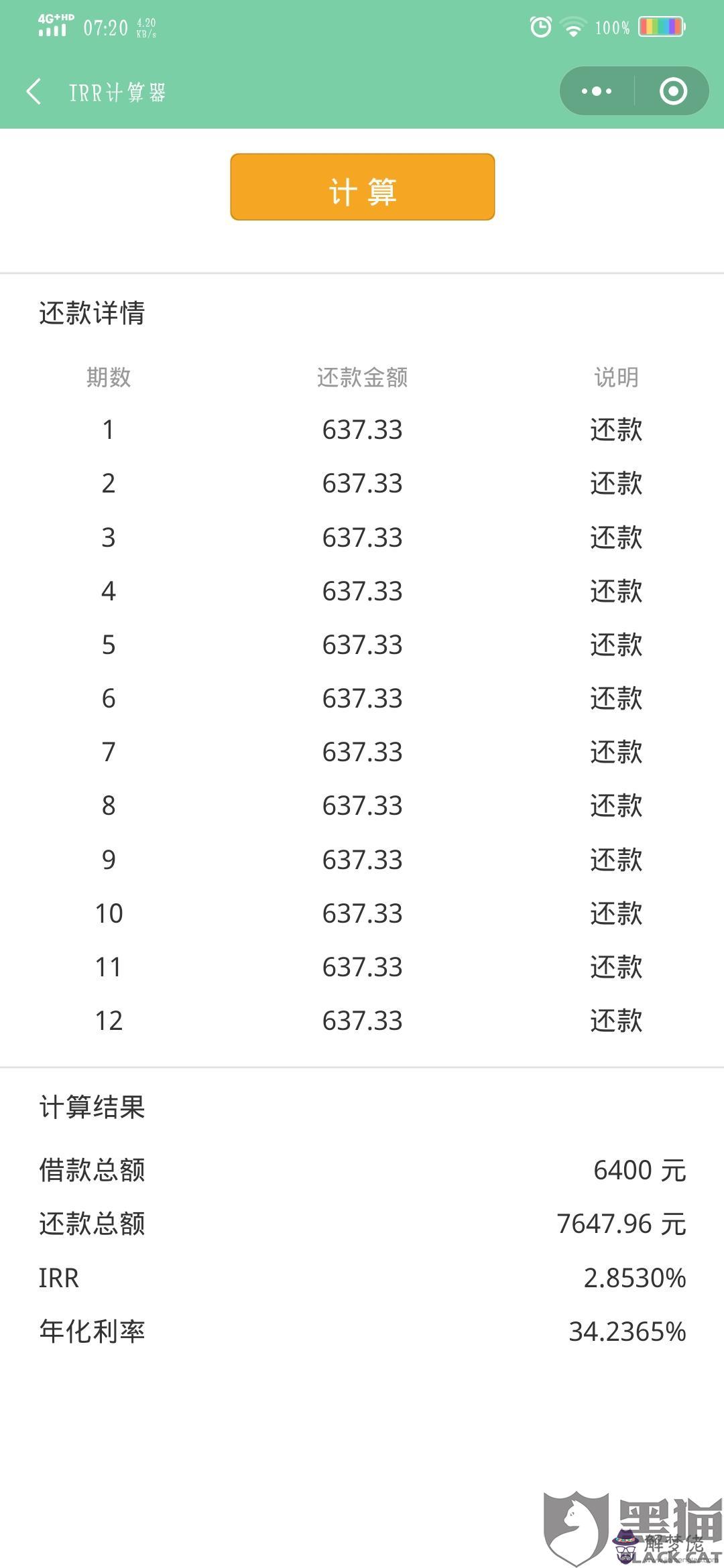Go back from IRR计算器 page

tap(34, 92)
